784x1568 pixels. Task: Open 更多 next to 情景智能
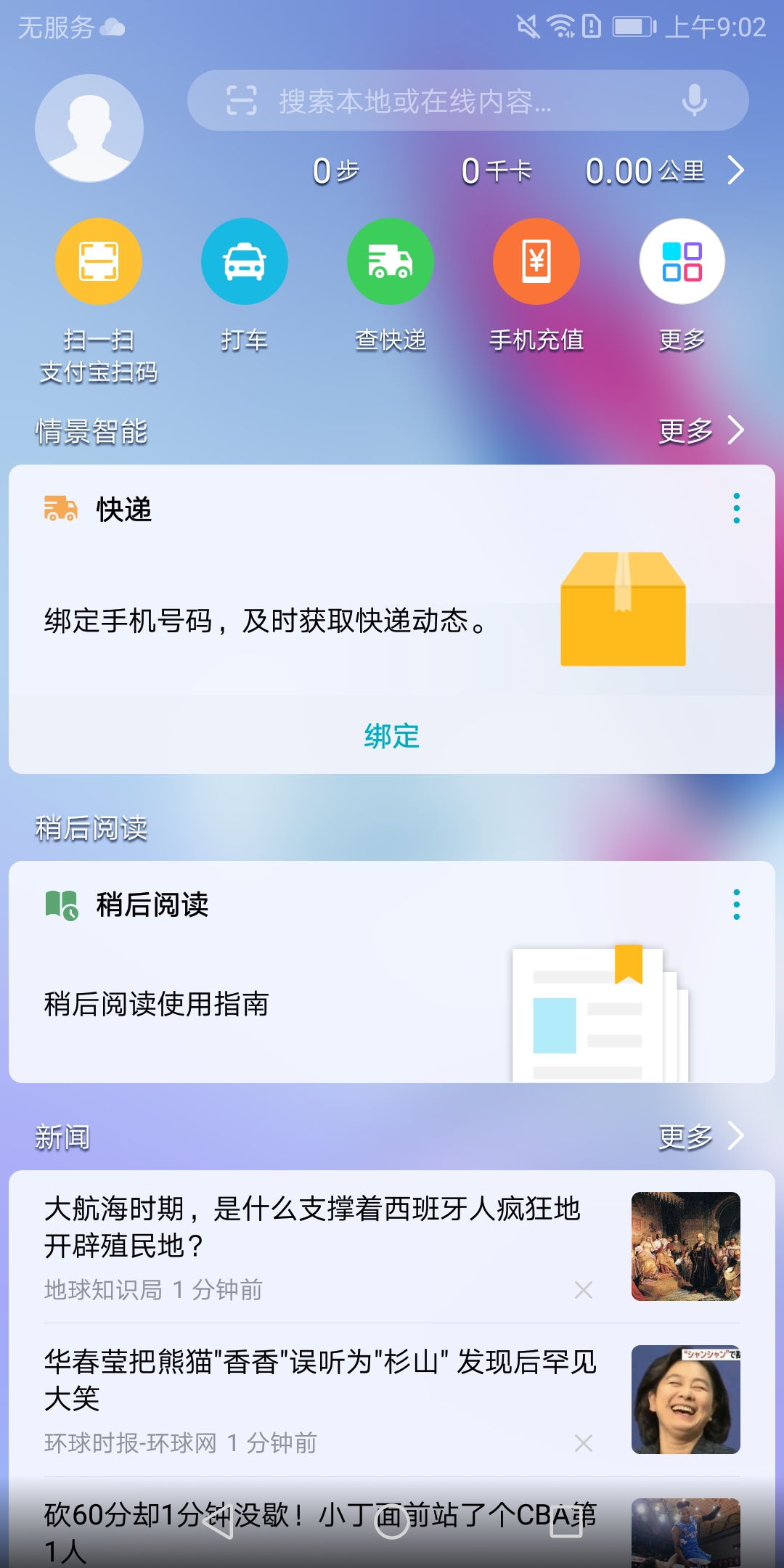(701, 430)
